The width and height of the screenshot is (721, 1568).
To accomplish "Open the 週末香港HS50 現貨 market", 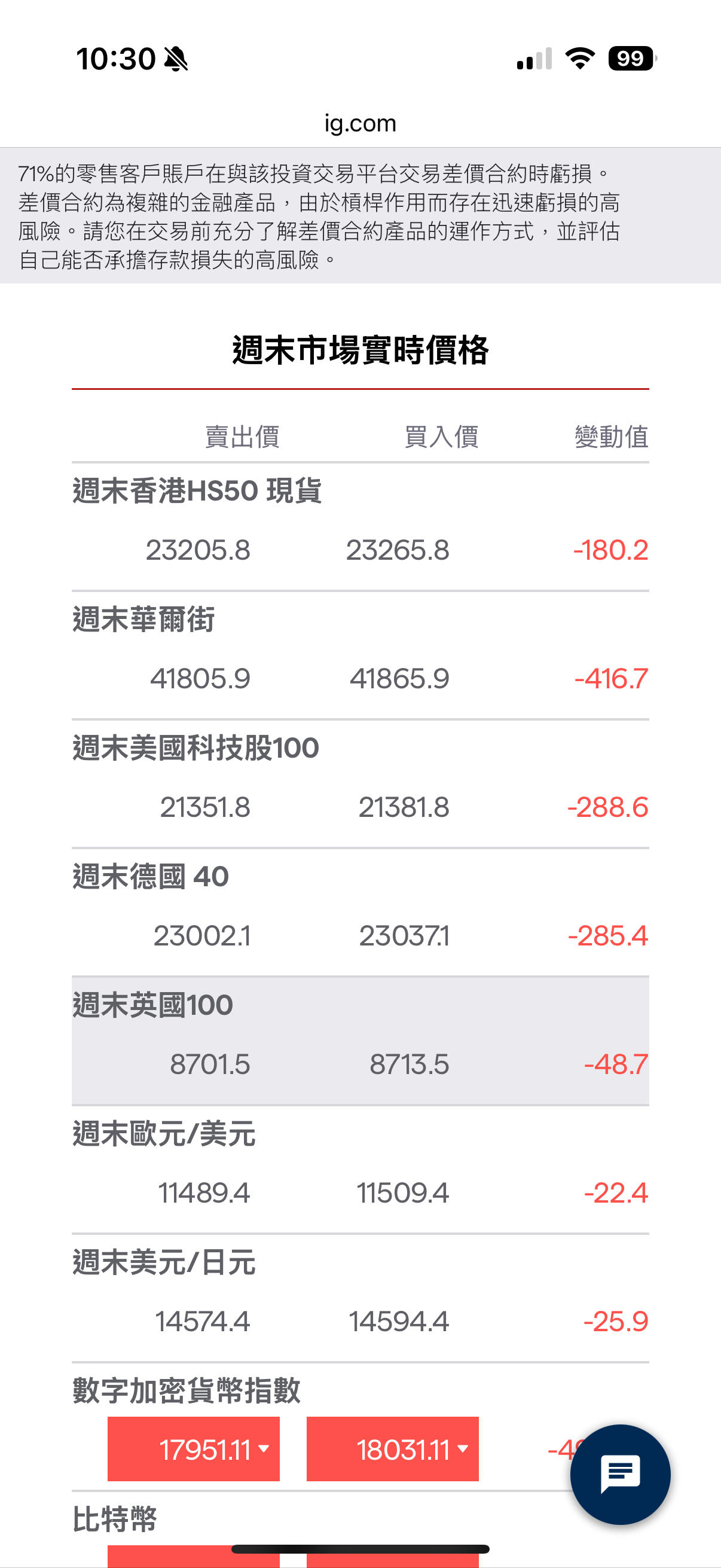I will [x=197, y=491].
